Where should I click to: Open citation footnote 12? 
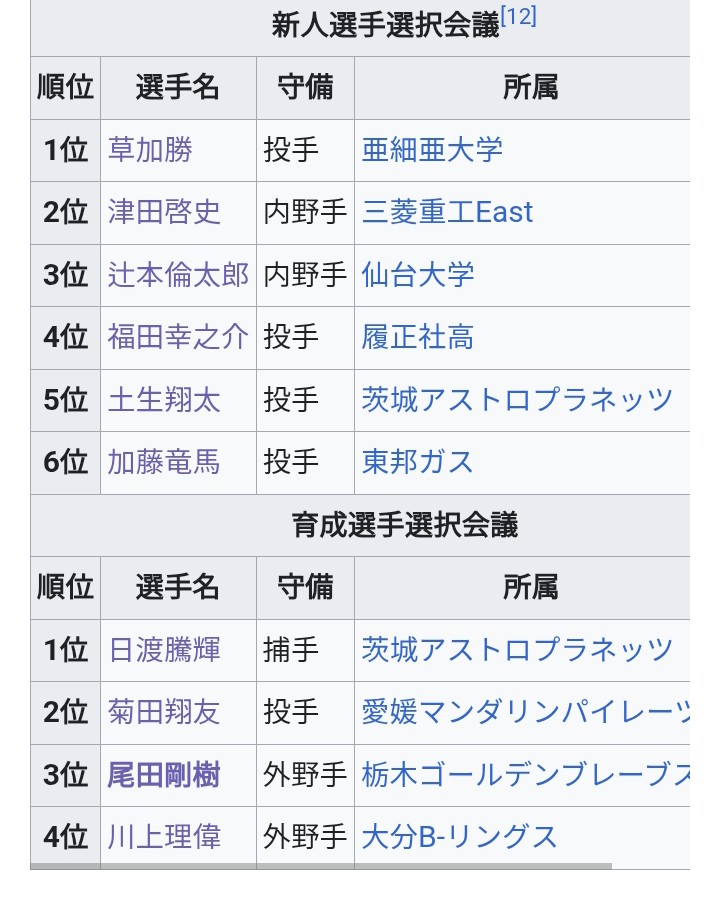[518, 17]
